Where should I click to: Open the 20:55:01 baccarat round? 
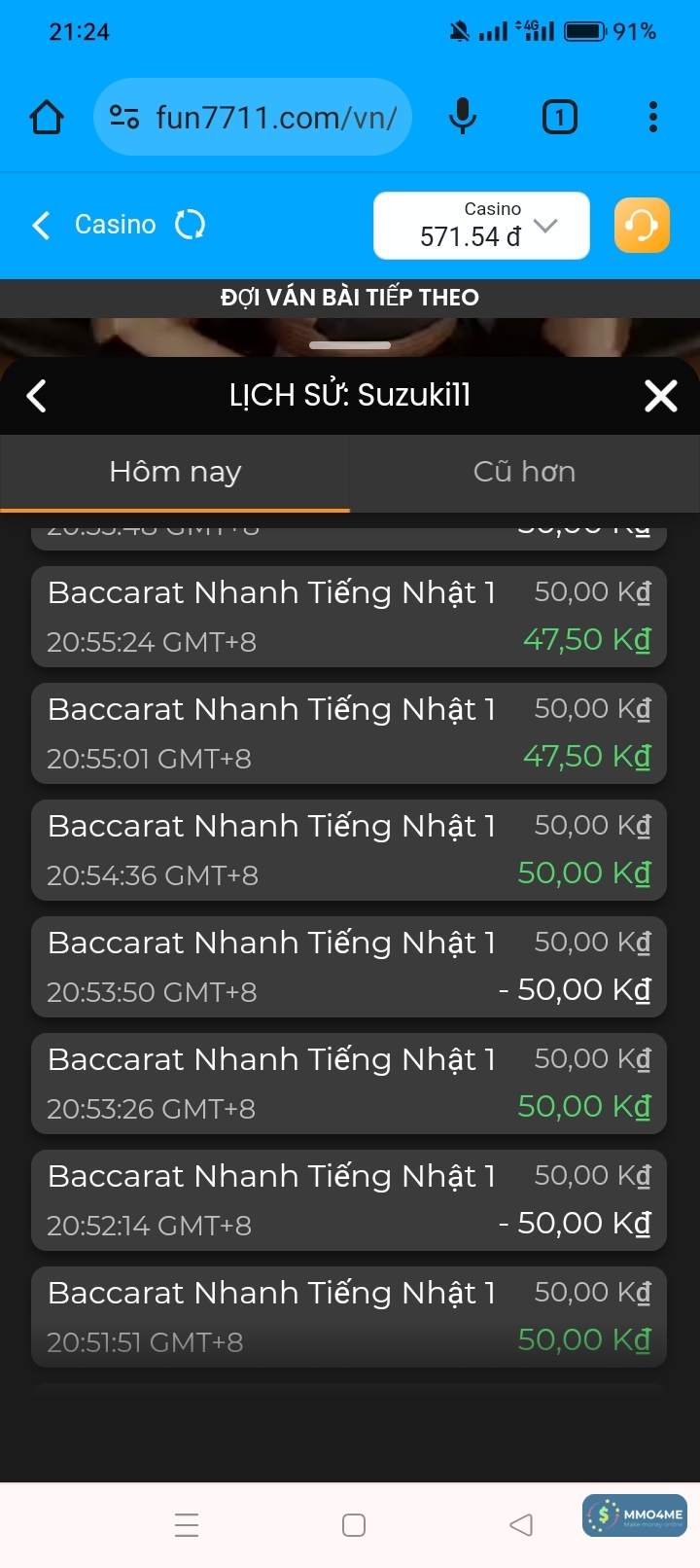pyautogui.click(x=349, y=733)
